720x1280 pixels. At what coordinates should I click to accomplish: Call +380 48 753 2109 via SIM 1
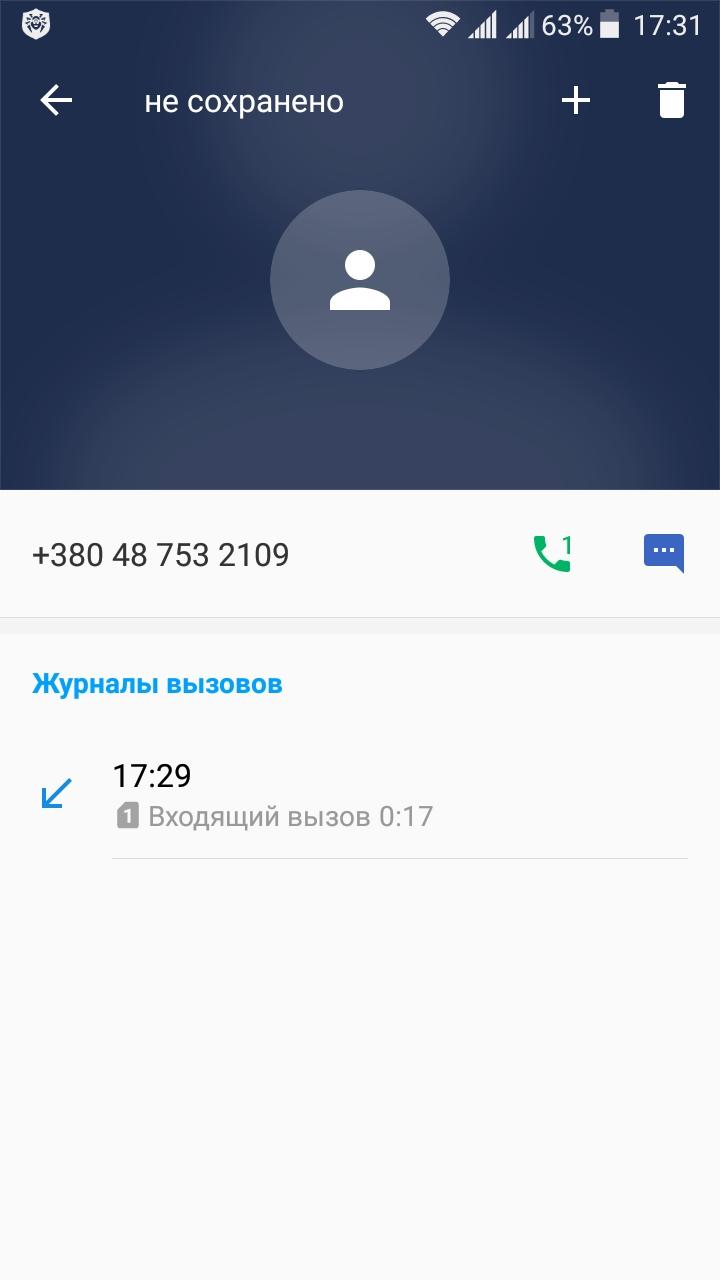pos(552,553)
